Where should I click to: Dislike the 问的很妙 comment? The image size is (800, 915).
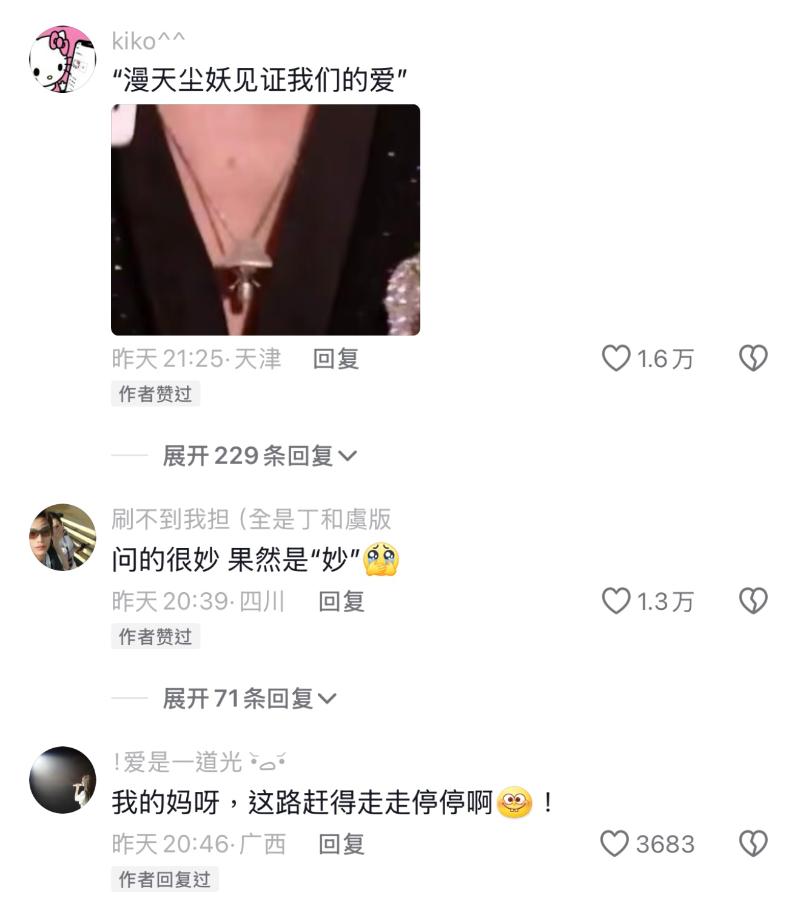click(x=752, y=601)
